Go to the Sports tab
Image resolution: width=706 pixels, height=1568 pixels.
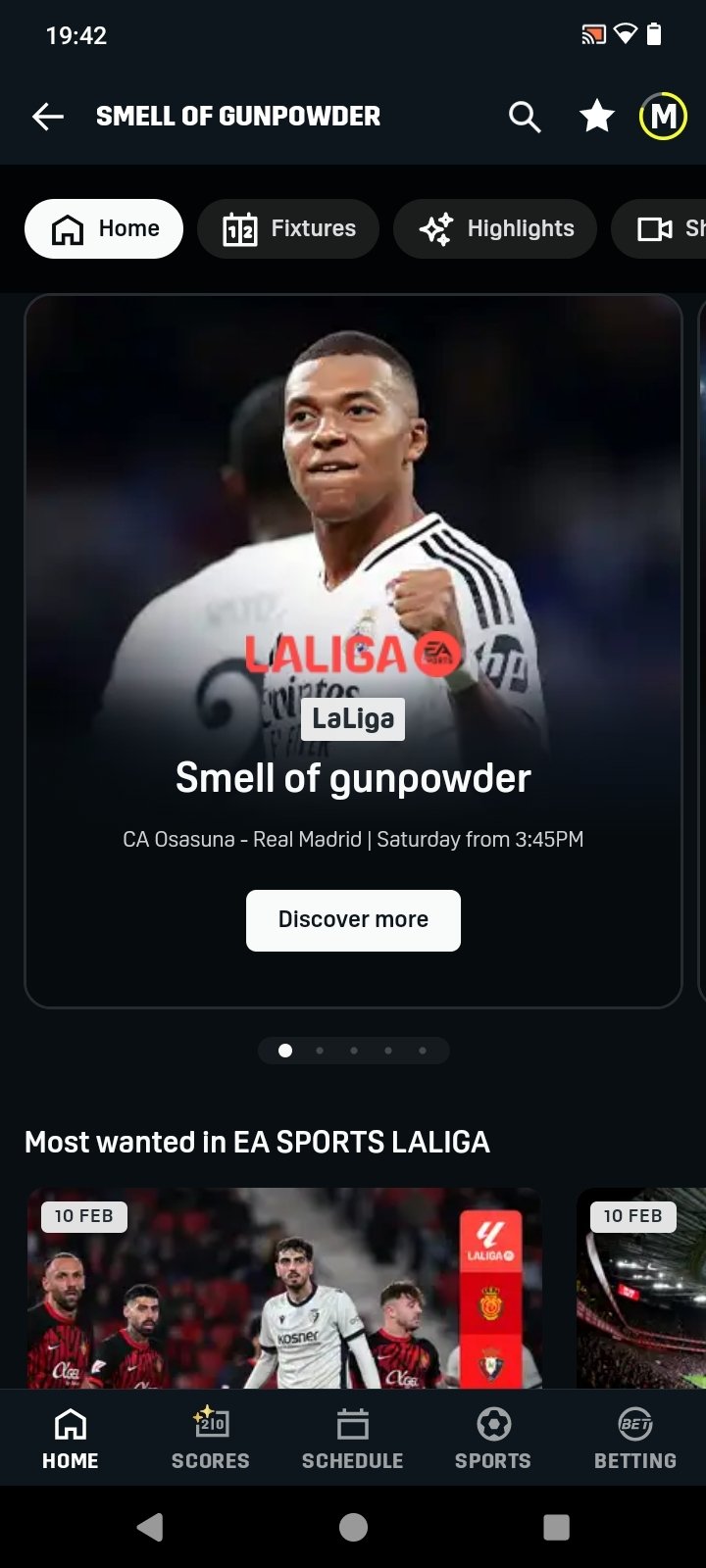(493, 1438)
